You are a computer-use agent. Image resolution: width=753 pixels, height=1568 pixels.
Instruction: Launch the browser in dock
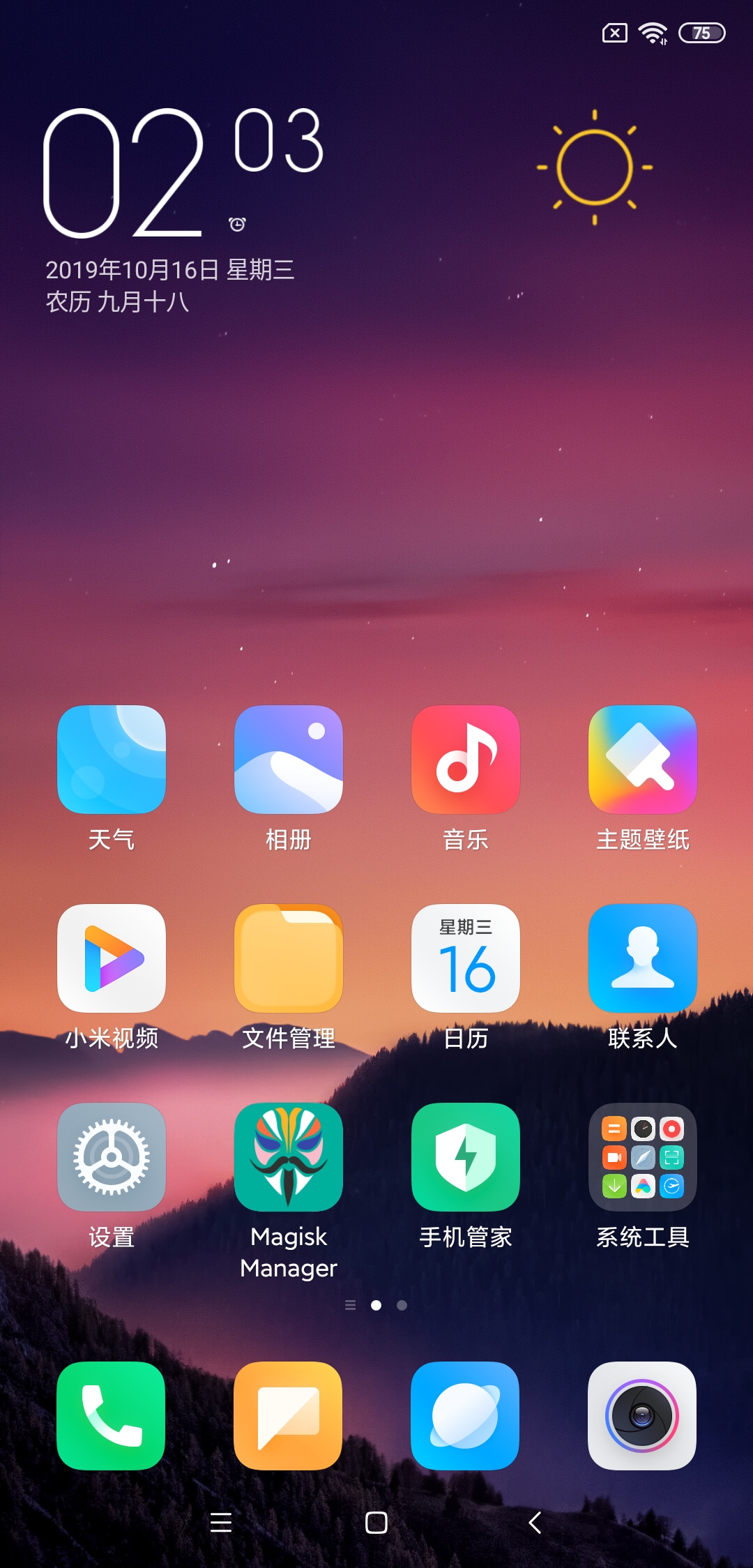tap(465, 1415)
